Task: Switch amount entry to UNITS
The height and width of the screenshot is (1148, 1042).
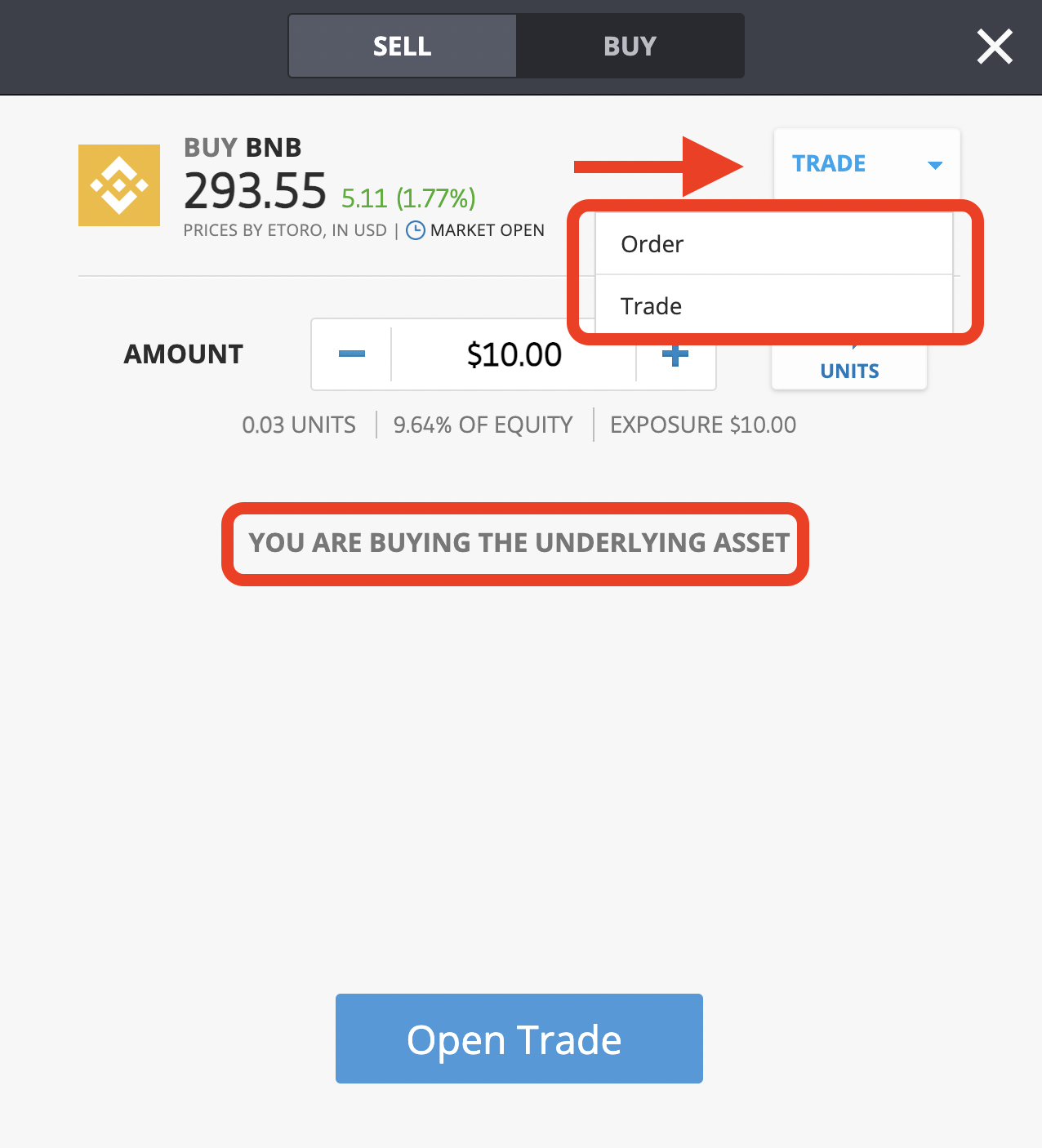Action: [849, 371]
